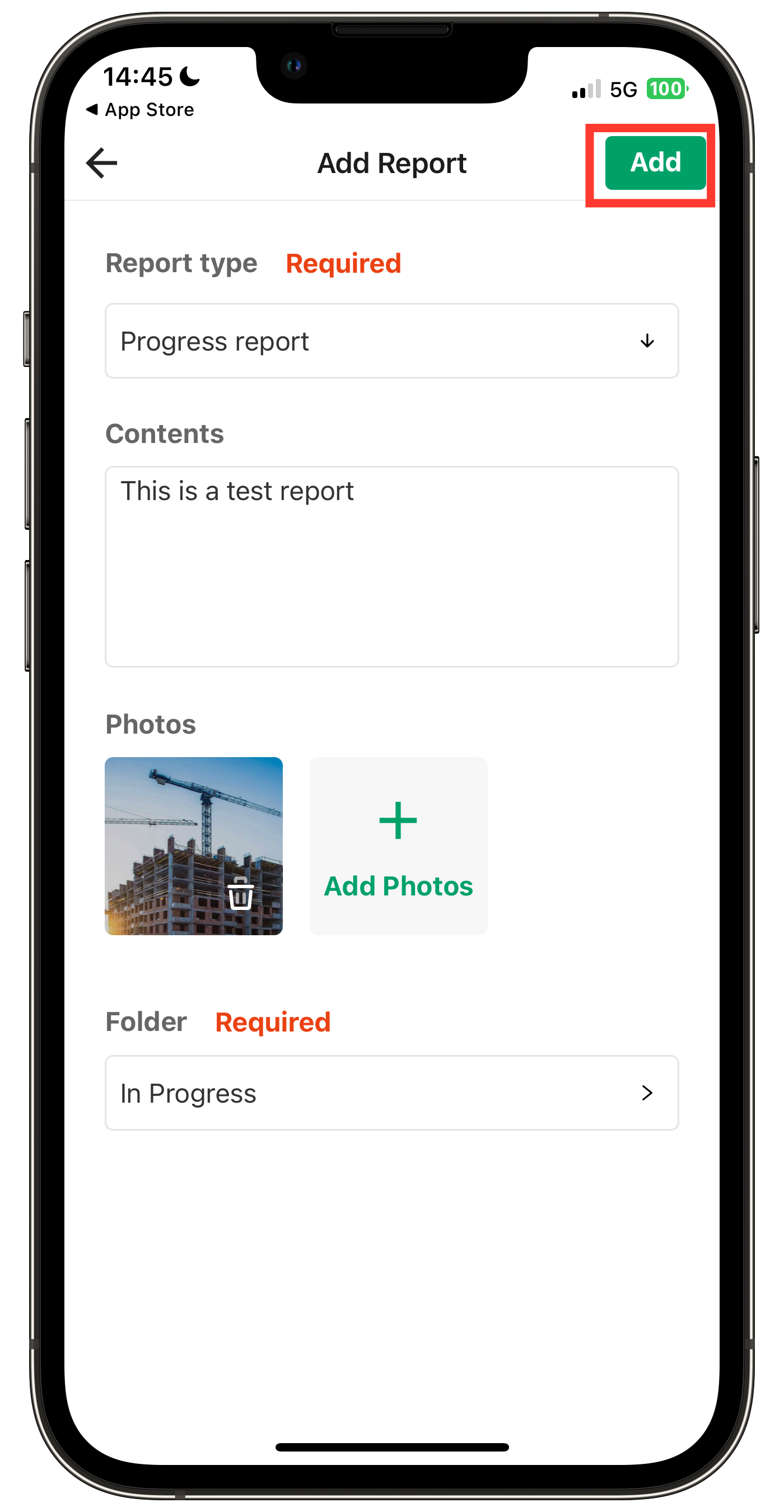Edit the Contents text field
784x1512 pixels.
[391, 566]
